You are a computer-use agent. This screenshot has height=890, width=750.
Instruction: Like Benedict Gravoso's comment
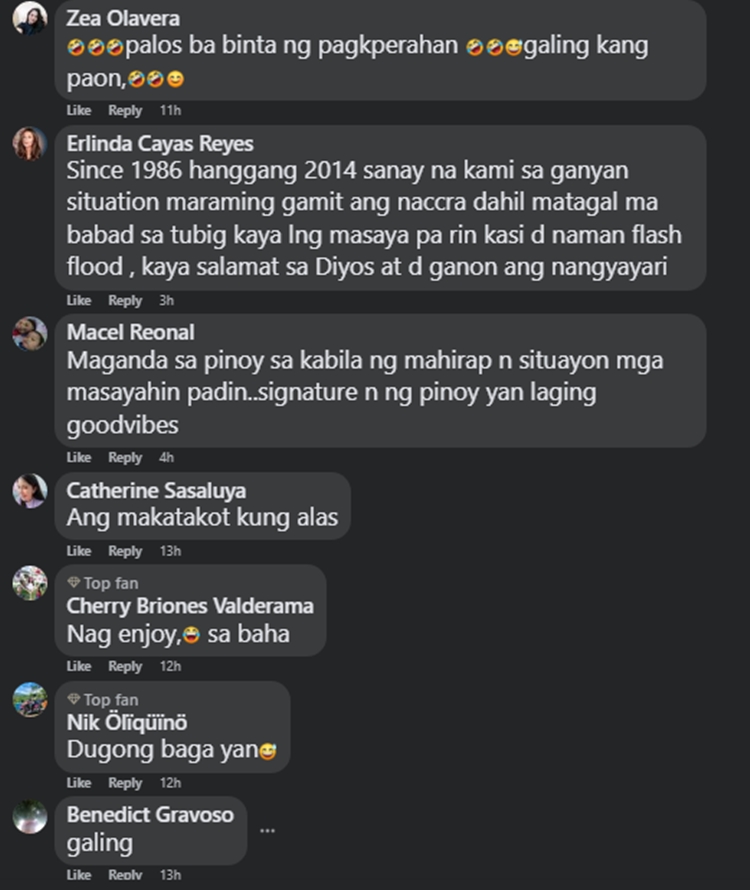coord(79,875)
